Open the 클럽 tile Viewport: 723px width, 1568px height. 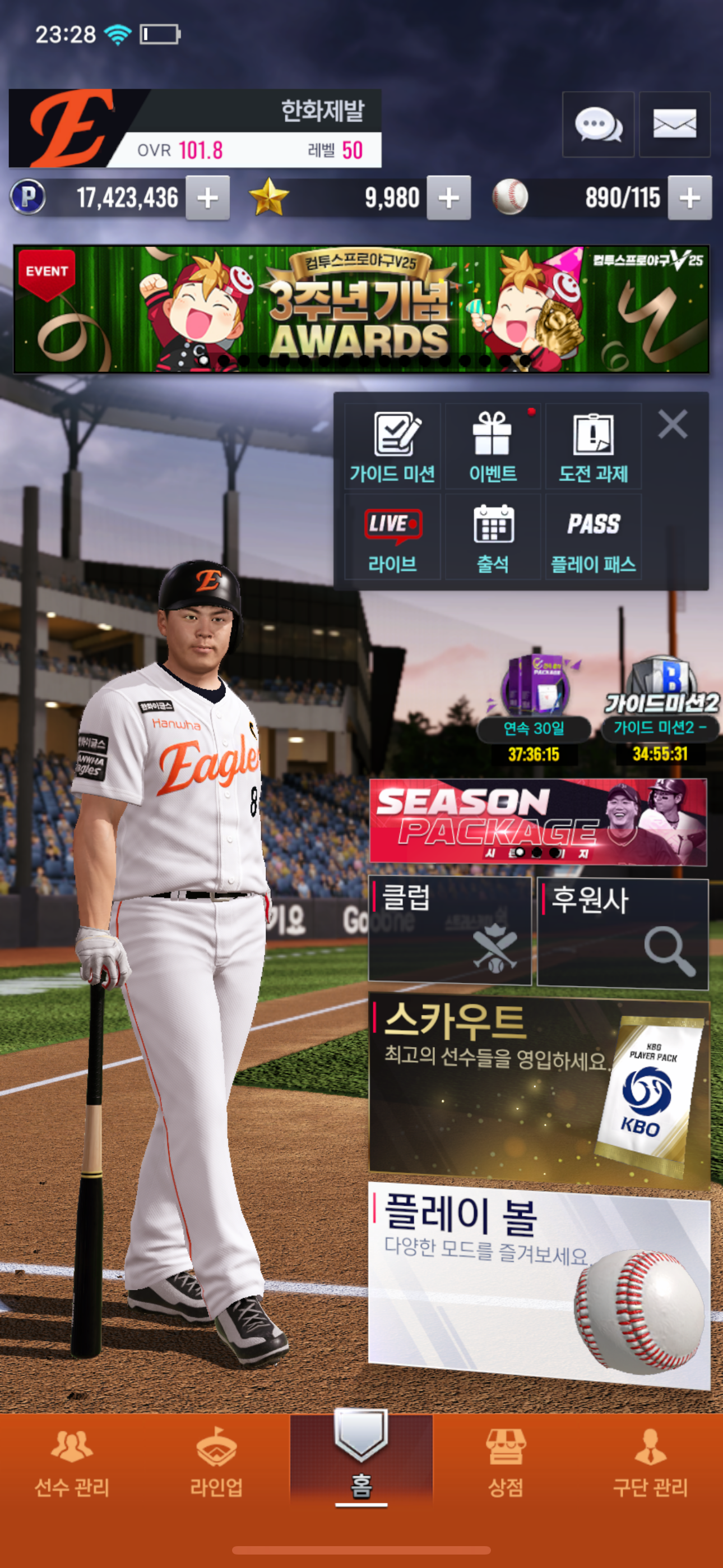point(449,931)
